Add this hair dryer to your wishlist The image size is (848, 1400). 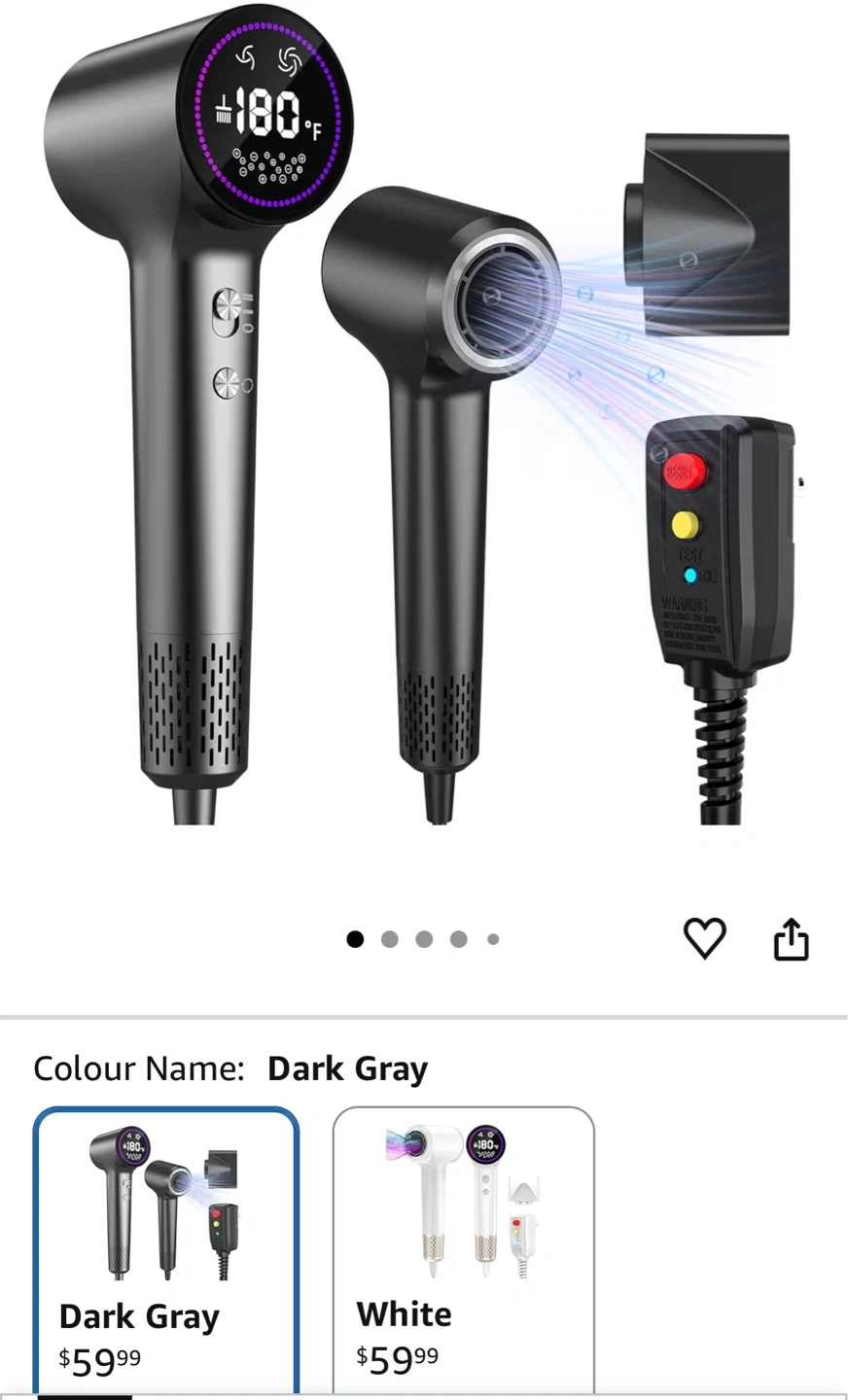point(705,938)
